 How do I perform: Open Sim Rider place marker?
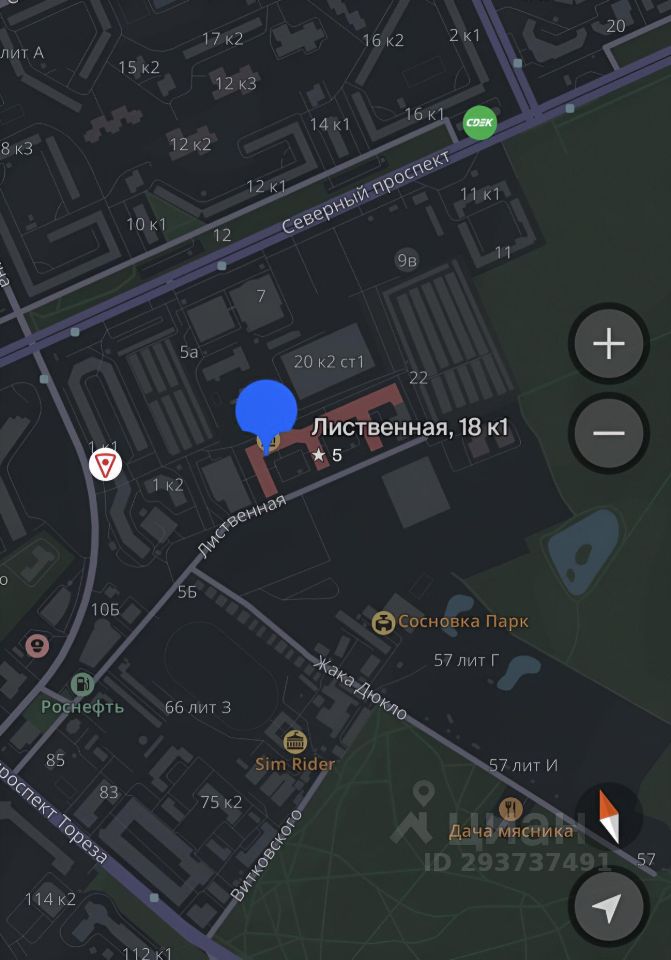point(294,741)
